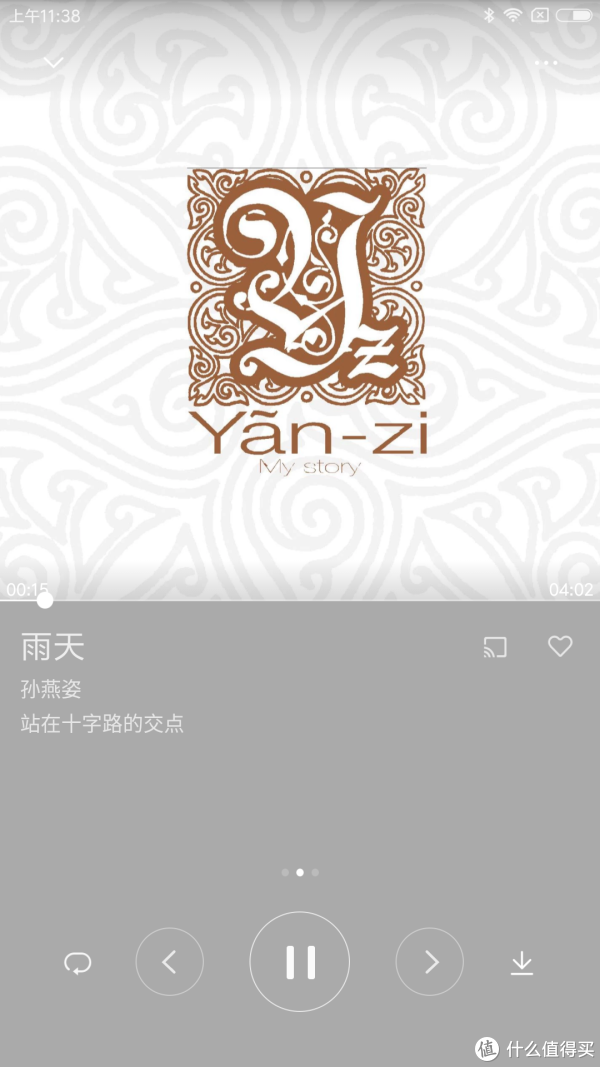The image size is (600, 1067).
Task: Cast the music to another device
Action: pos(495,647)
